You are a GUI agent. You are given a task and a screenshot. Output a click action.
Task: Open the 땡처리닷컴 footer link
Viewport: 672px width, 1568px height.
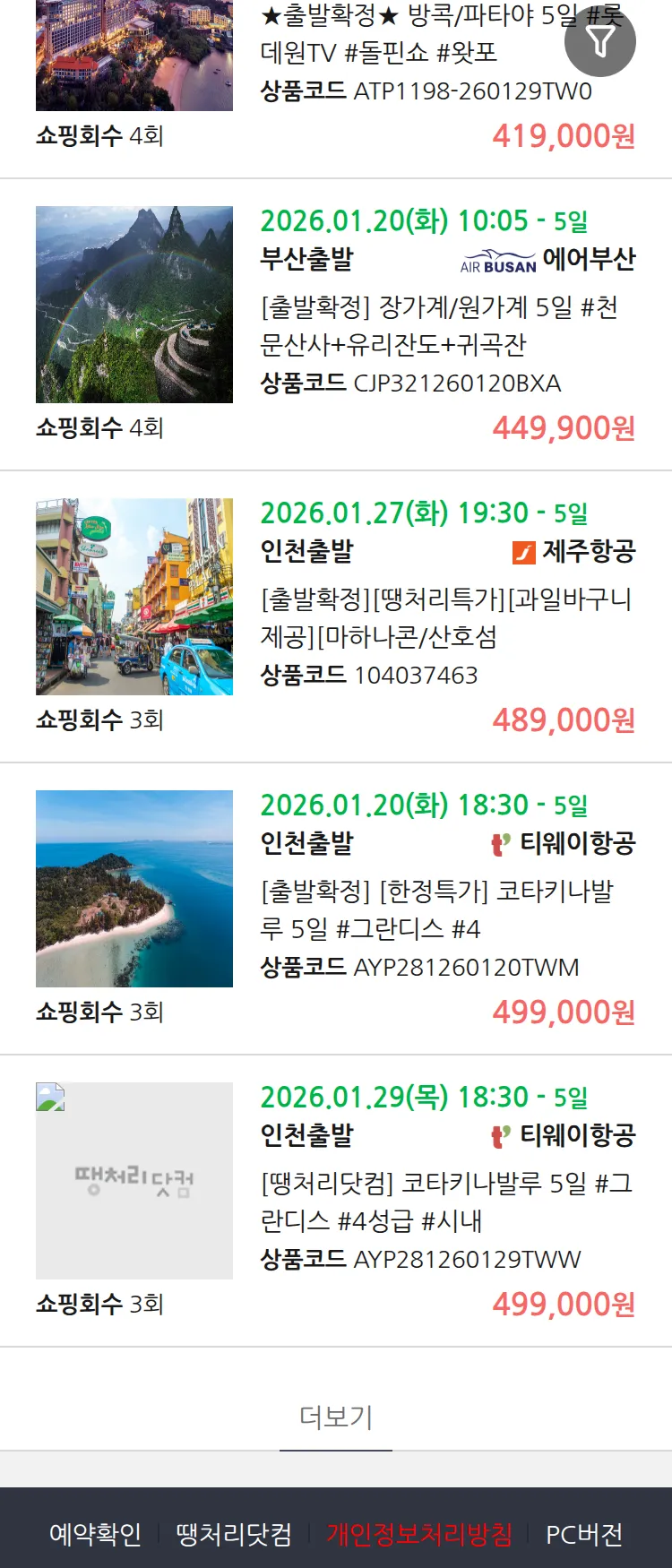pos(234,1534)
